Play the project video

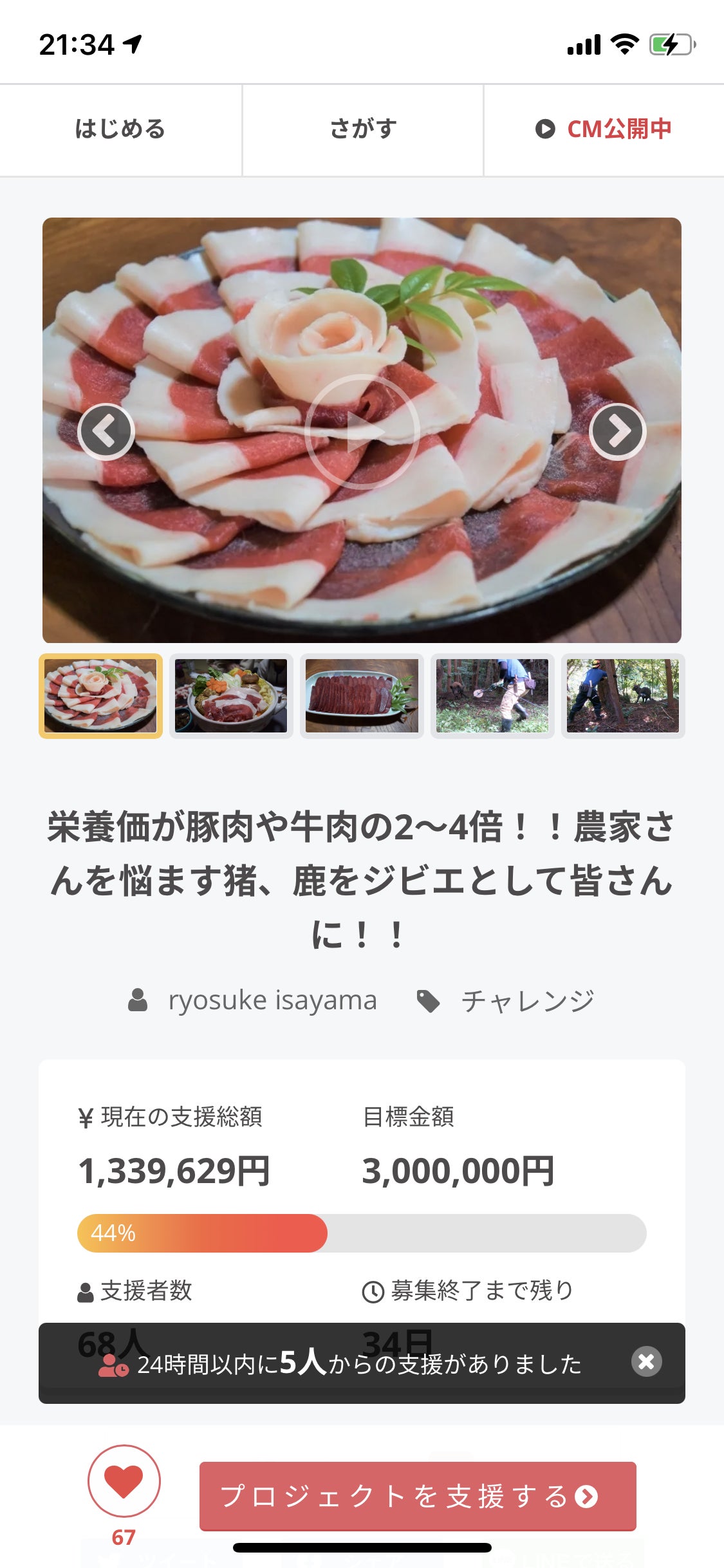362,431
